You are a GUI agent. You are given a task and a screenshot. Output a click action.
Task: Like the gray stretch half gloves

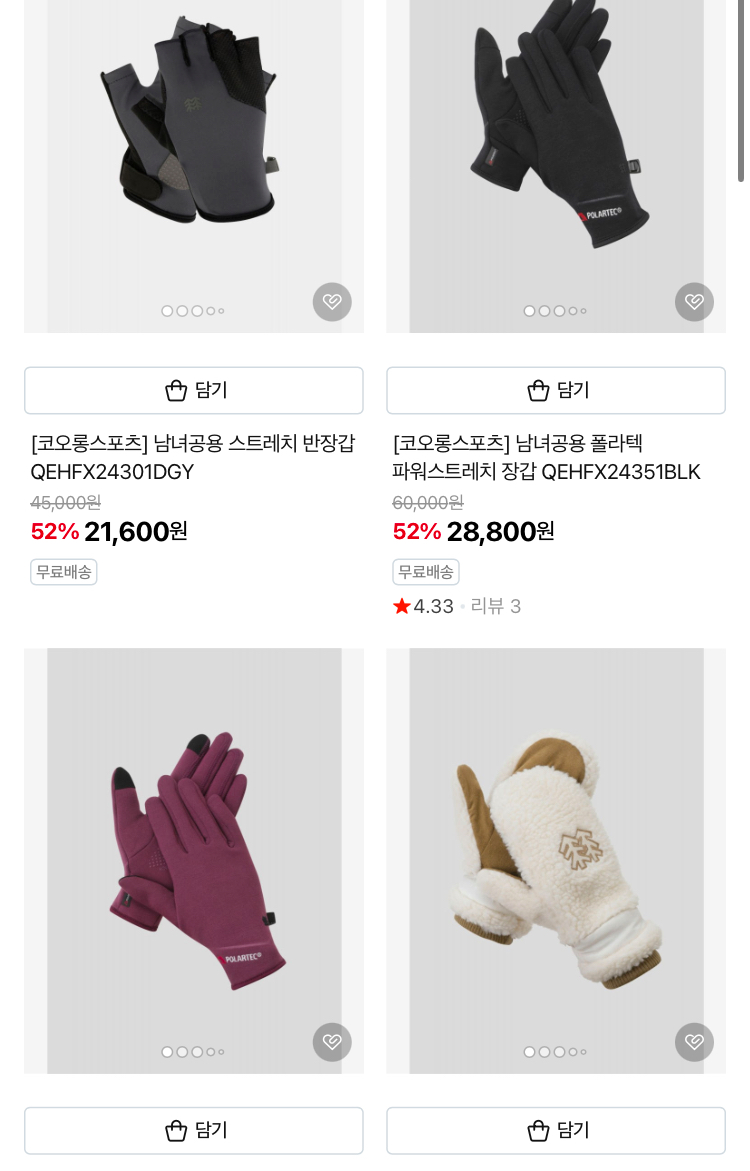tap(332, 302)
